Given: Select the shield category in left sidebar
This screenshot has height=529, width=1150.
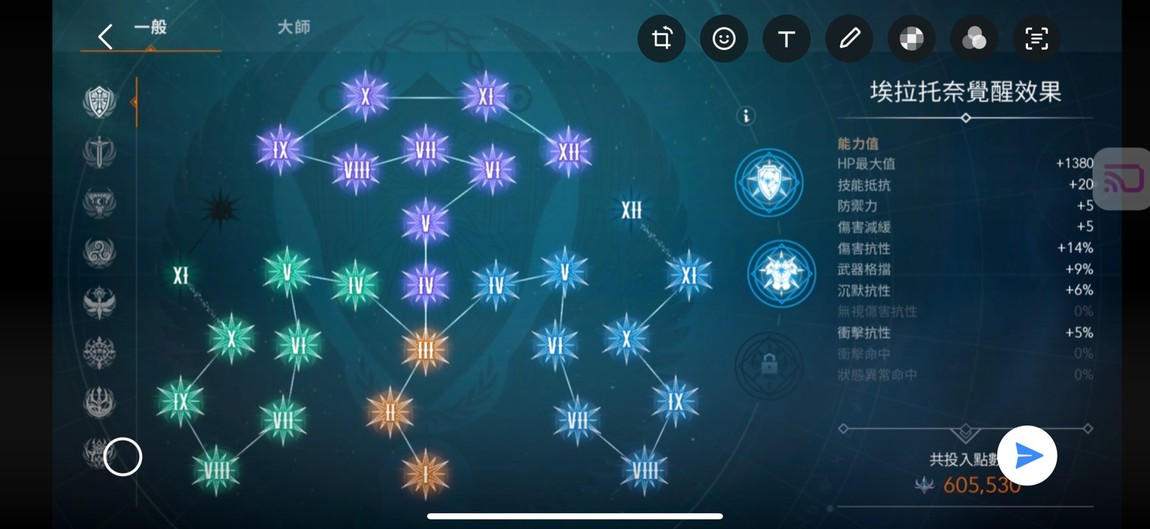Looking at the screenshot, I should coord(99,101).
